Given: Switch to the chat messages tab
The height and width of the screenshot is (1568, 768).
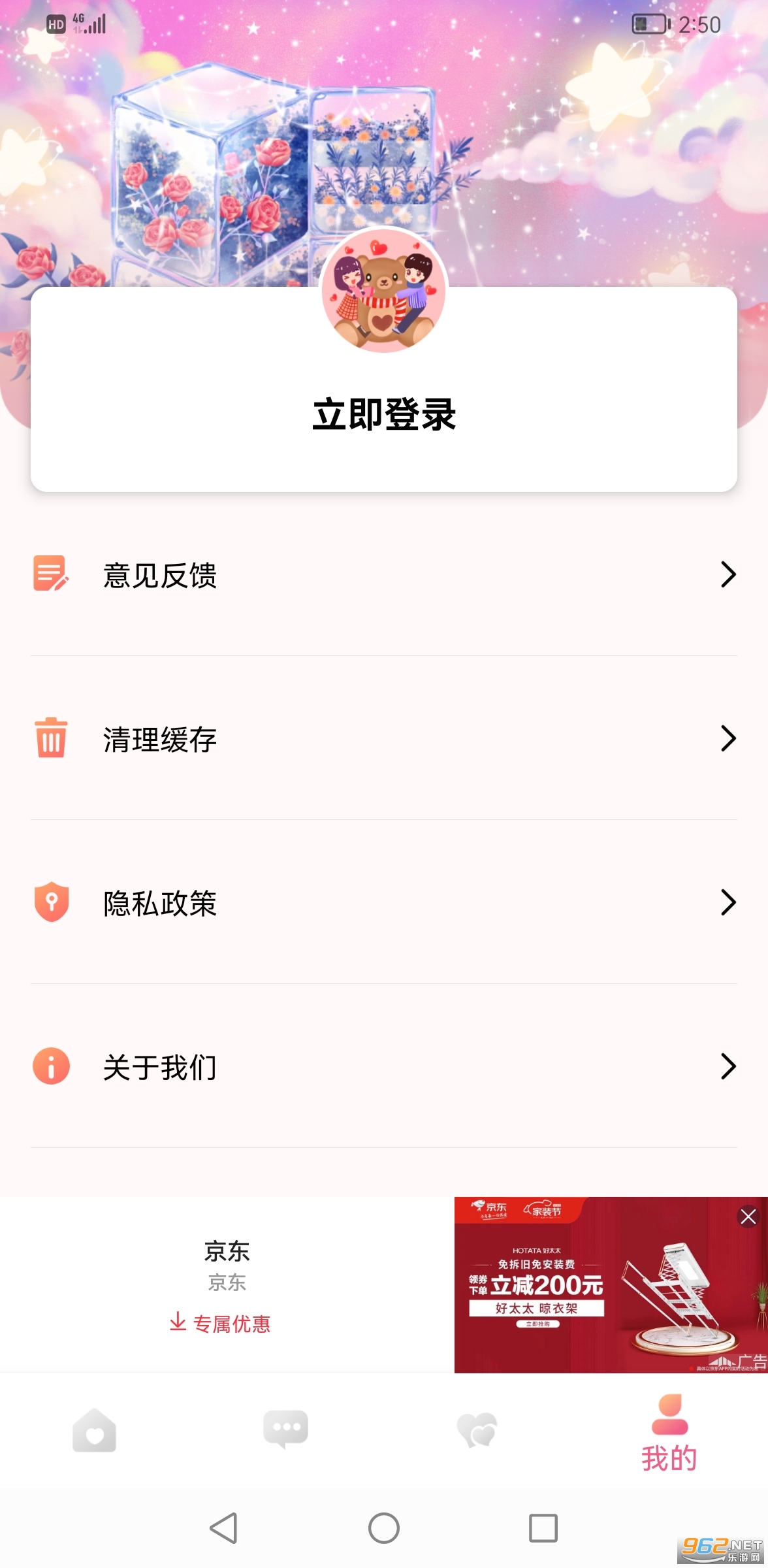Looking at the screenshot, I should coord(285,1429).
